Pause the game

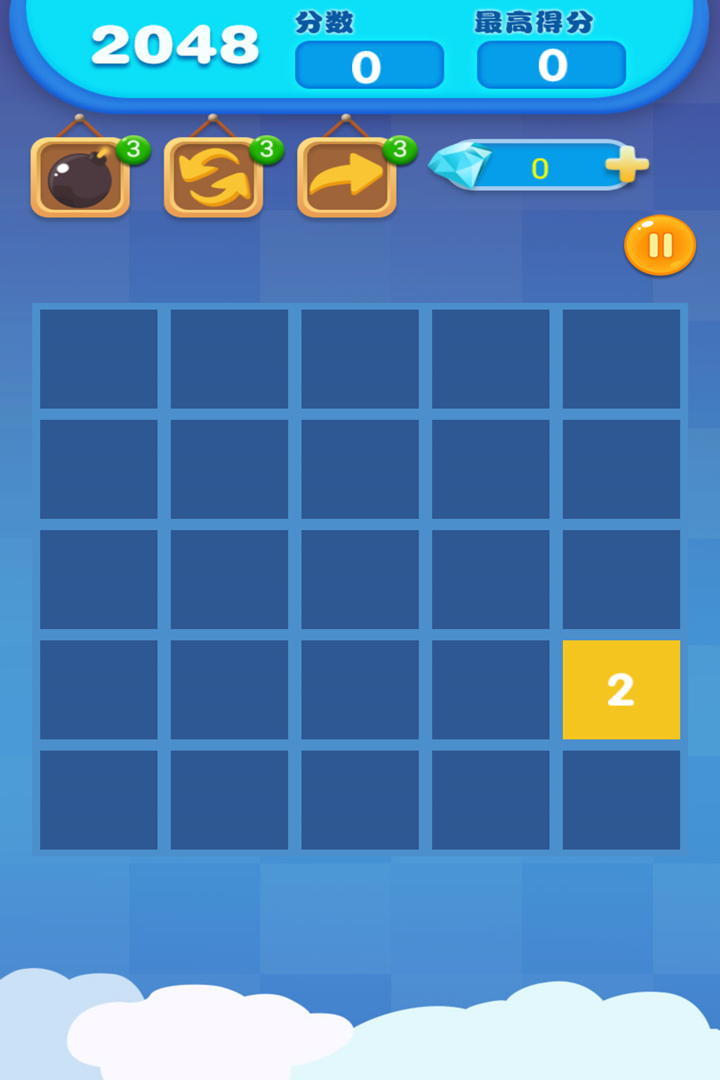(660, 245)
